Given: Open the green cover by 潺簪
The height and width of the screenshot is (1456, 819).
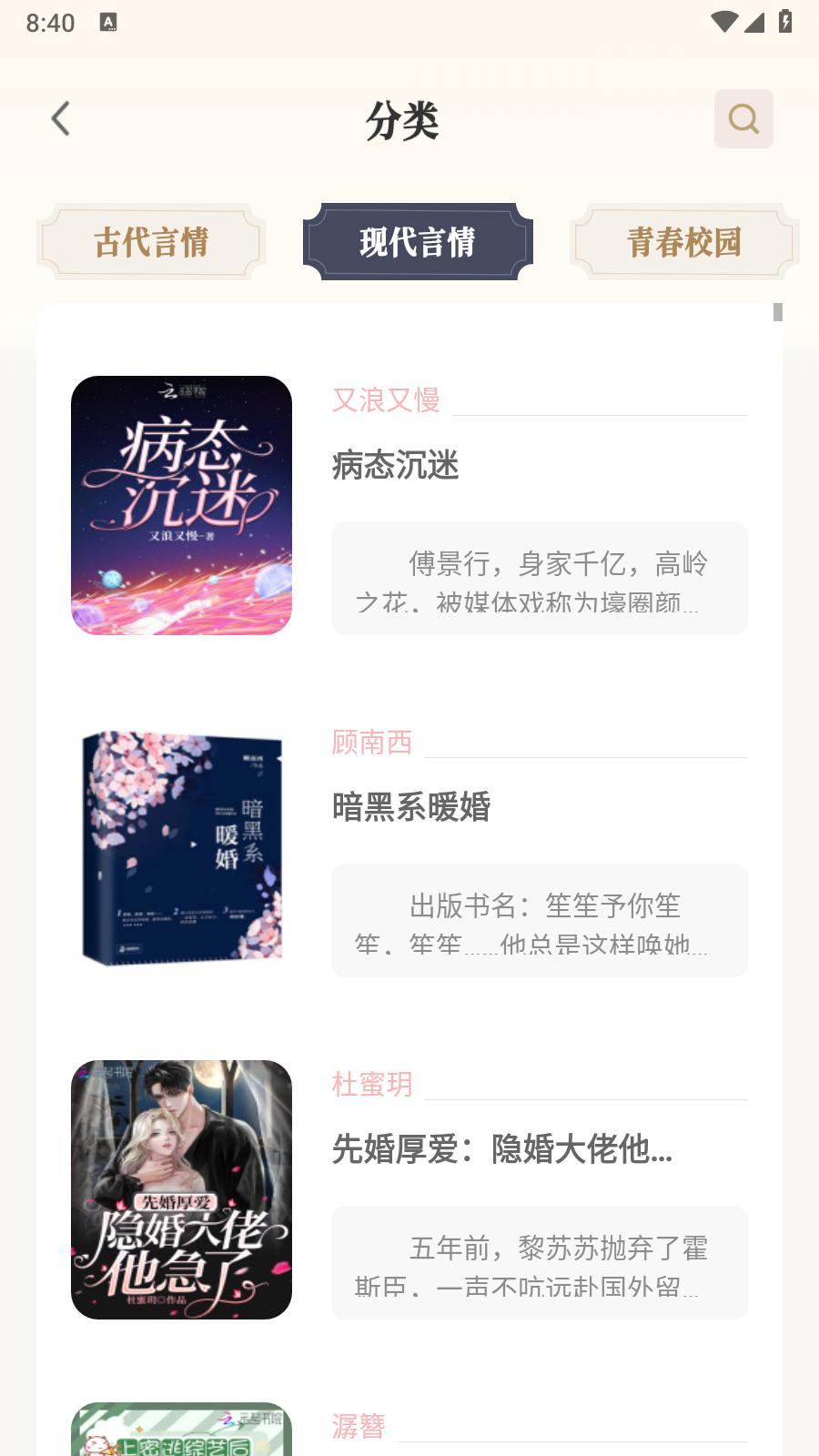Looking at the screenshot, I should pos(181,1429).
